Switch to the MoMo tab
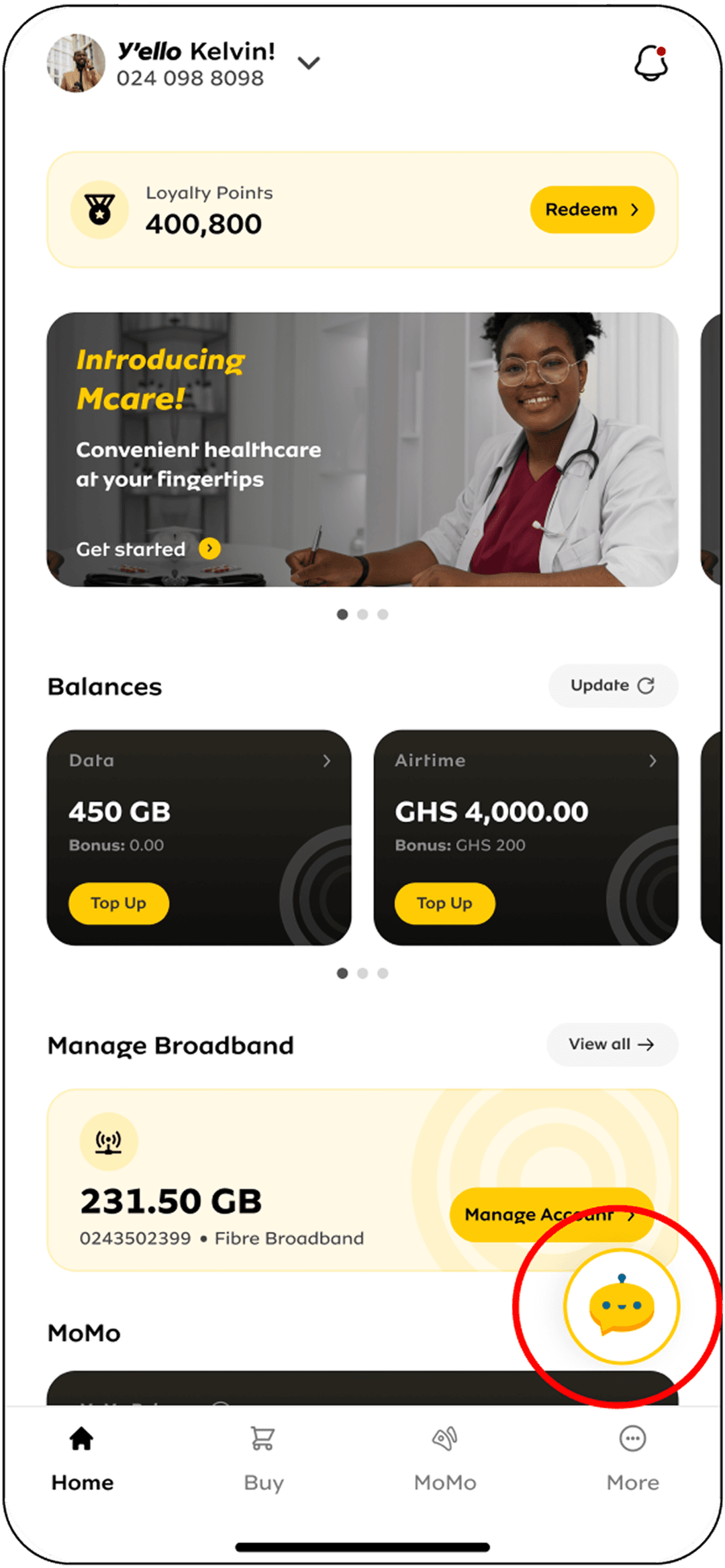Screen dimensions: 725x1568 [x=445, y=1457]
